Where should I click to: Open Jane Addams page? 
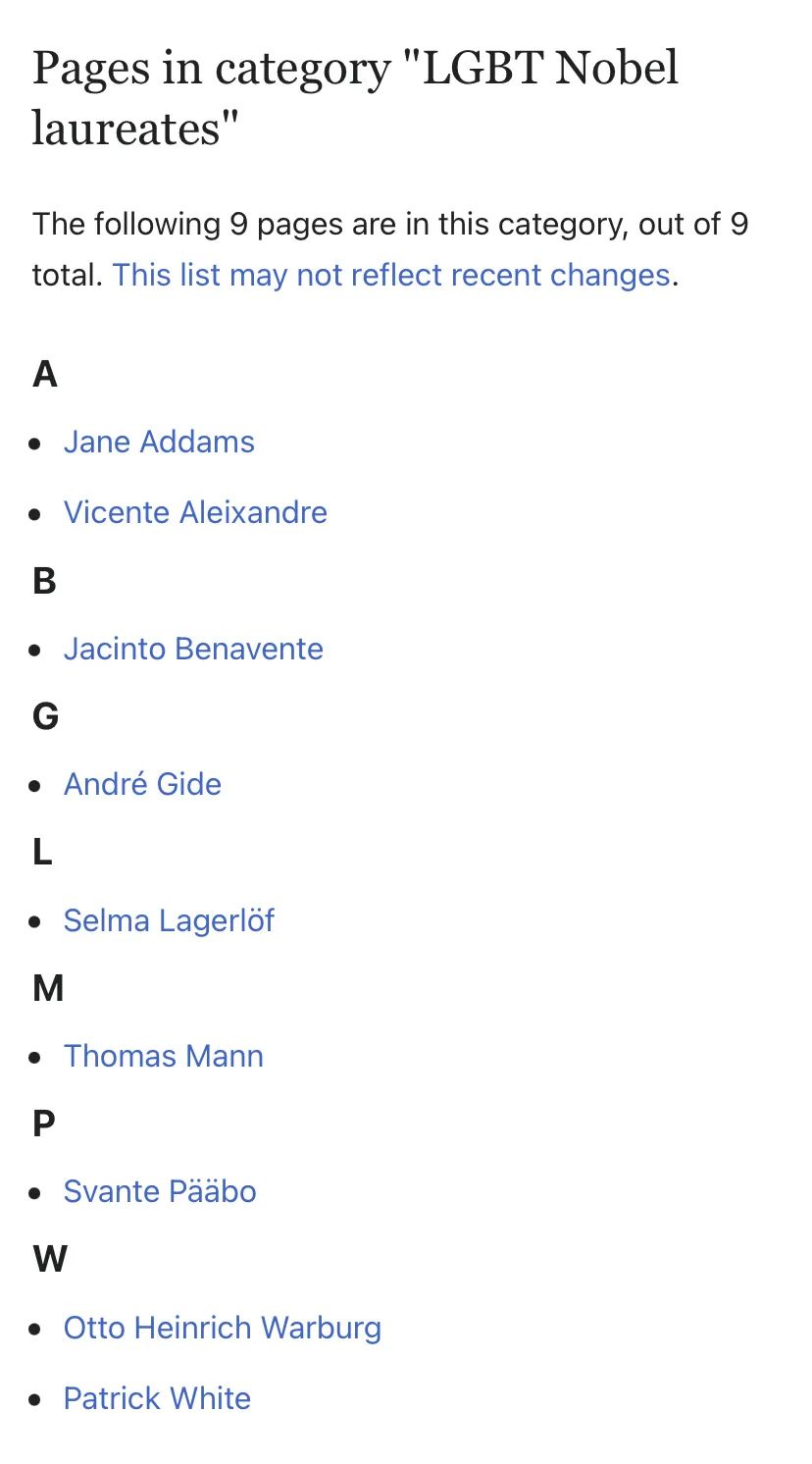[159, 442]
